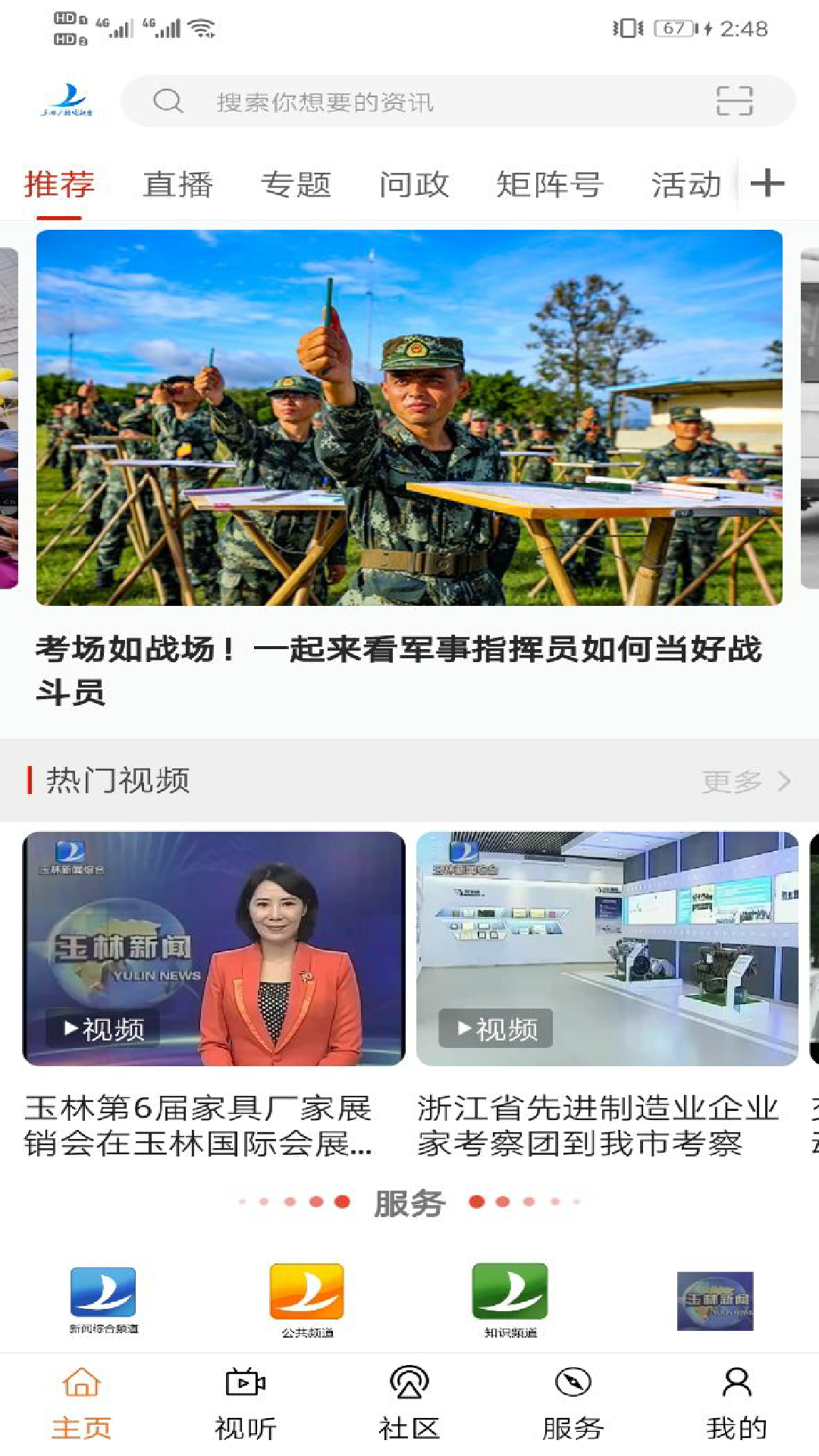This screenshot has height=1456, width=819.
Task: Go to the 活动 tab
Action: pos(686,184)
